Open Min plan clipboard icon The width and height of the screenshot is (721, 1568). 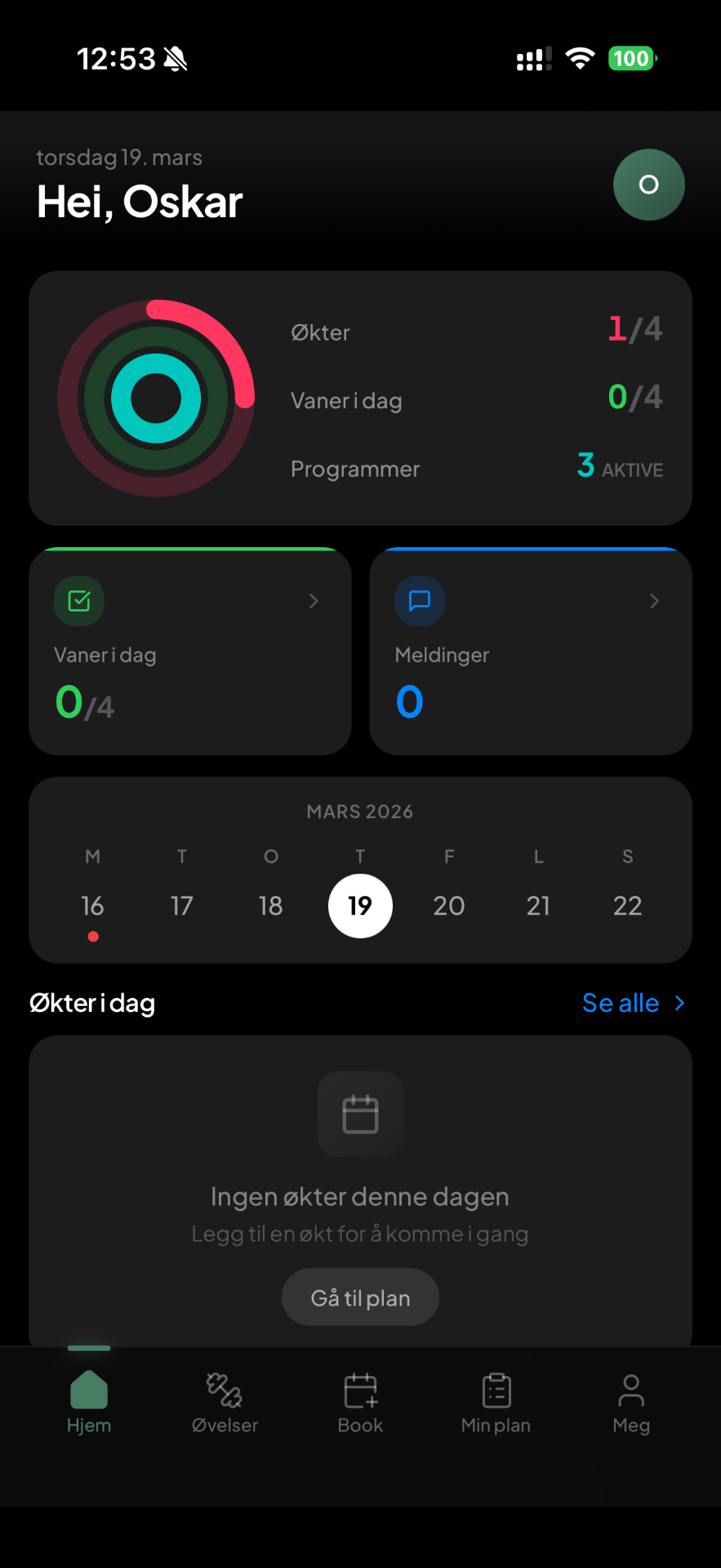(x=496, y=1388)
